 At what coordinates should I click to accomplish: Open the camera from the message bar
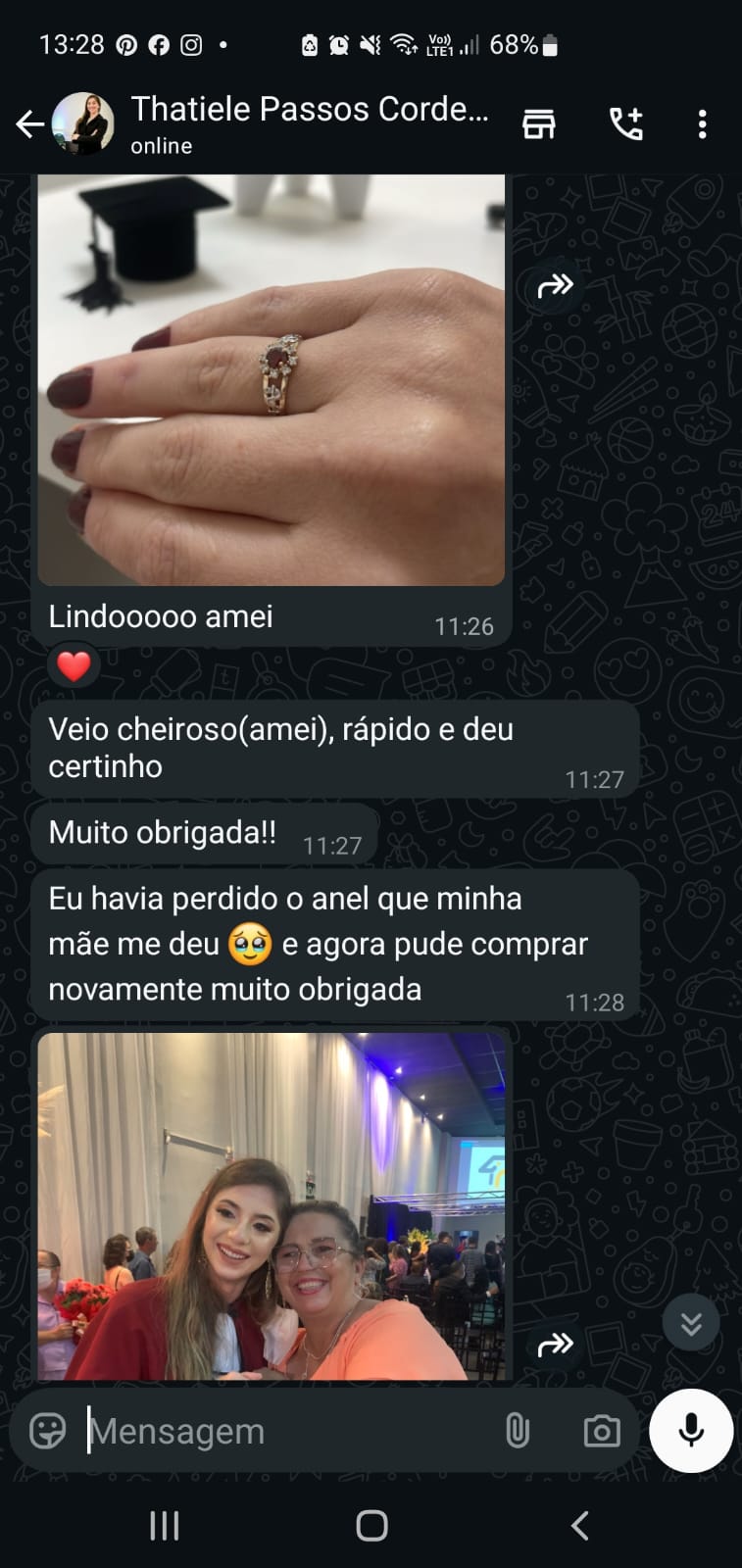(602, 1431)
